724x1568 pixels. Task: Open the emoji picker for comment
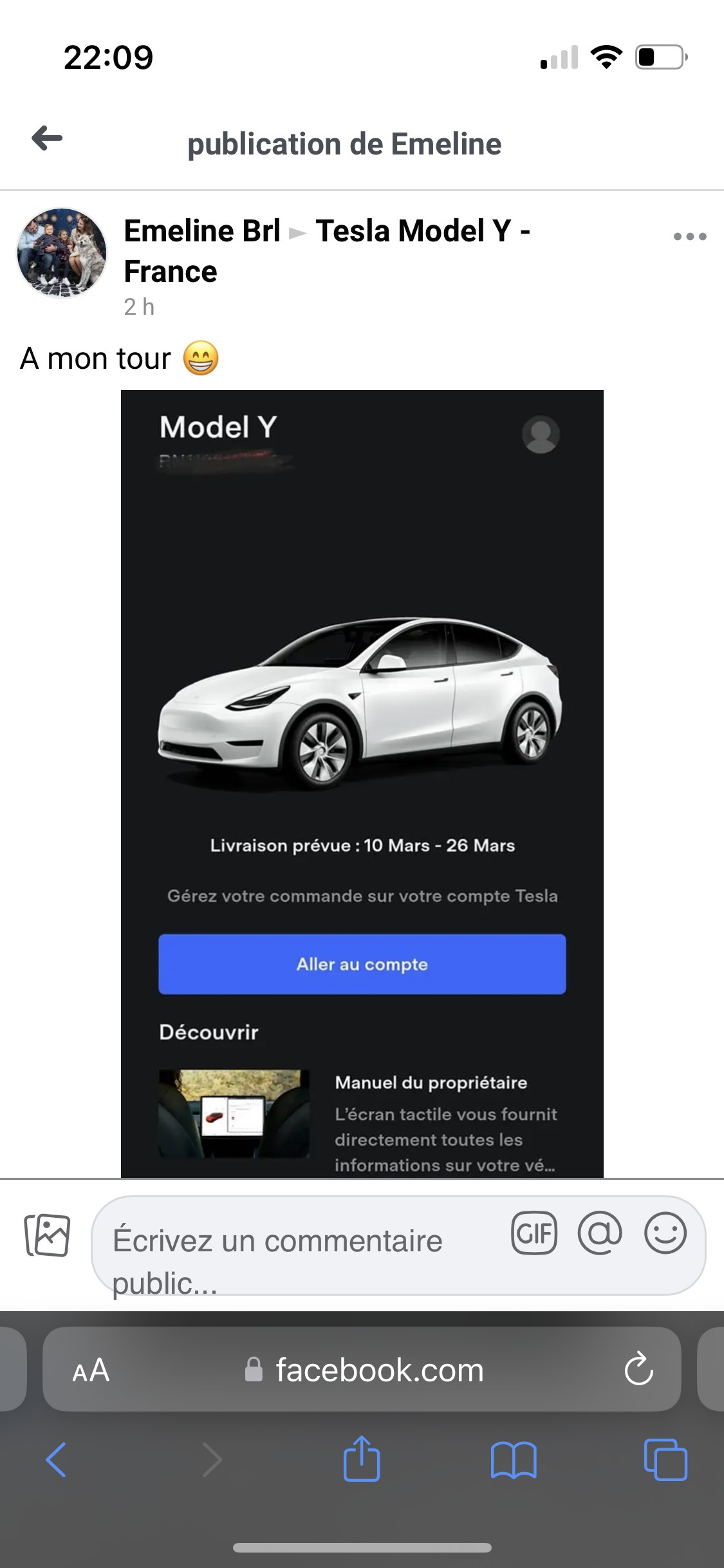[665, 1233]
